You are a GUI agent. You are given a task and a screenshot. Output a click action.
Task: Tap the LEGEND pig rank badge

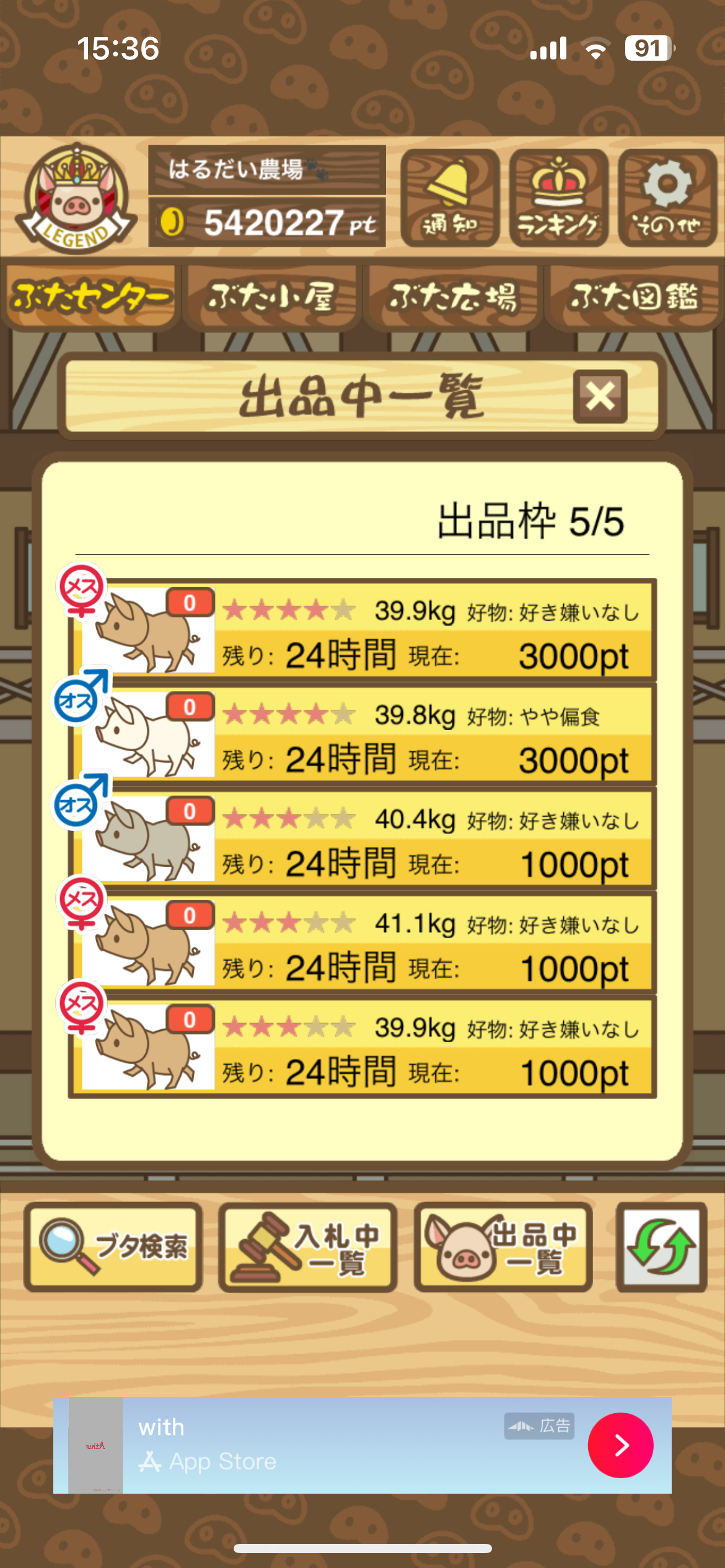(76, 198)
